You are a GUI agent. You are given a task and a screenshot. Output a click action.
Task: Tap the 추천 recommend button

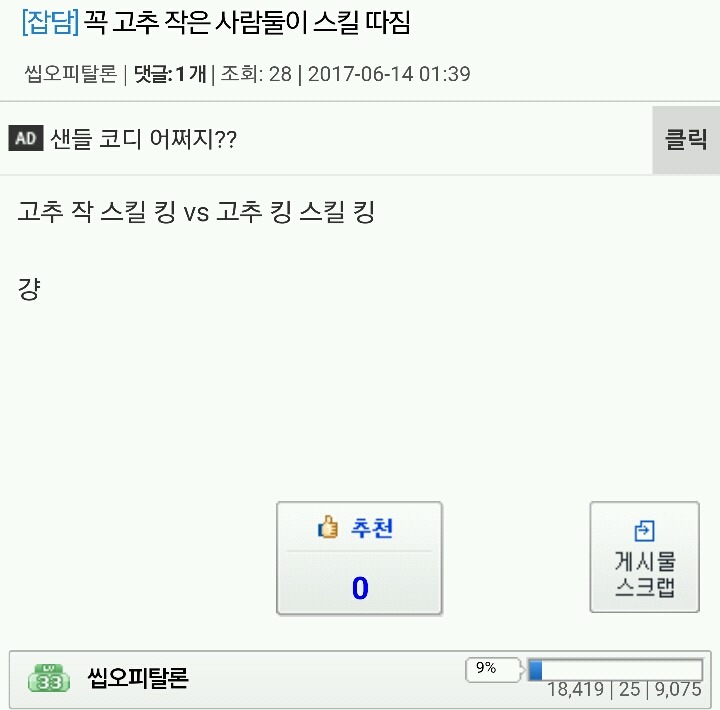click(359, 558)
